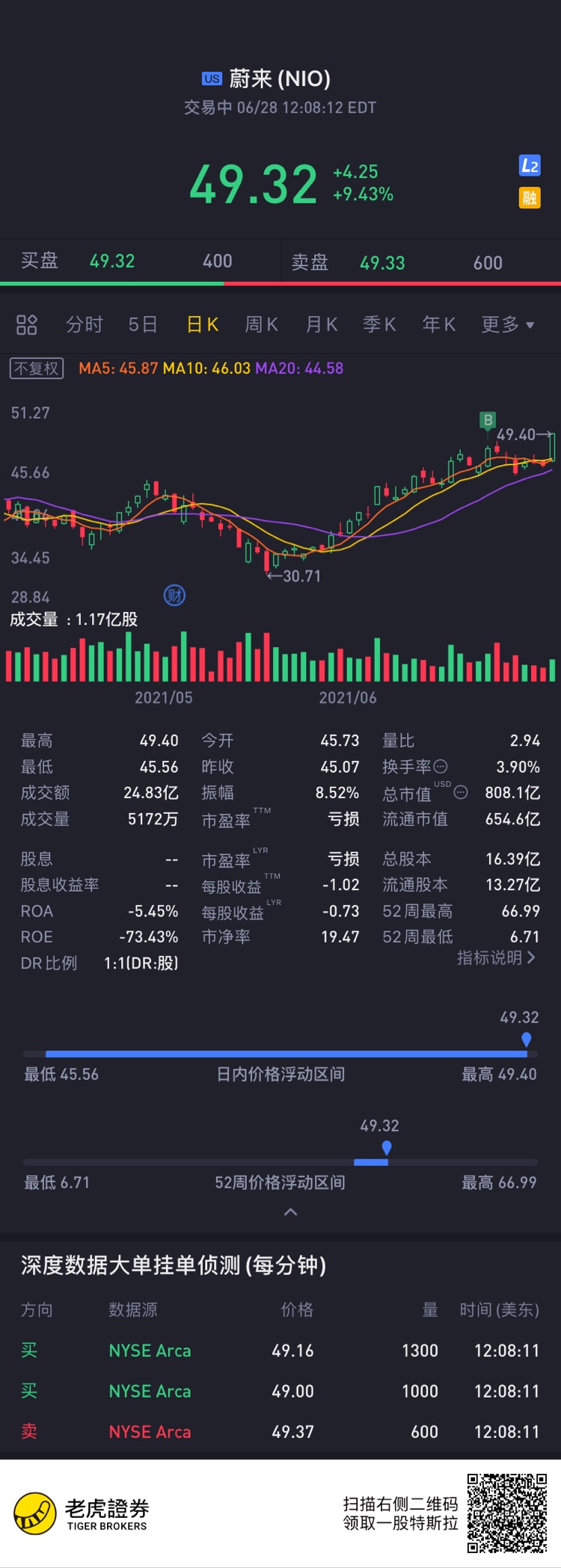The image size is (561, 1568).
Task: Select the 5日 chart tab
Action: click(142, 324)
